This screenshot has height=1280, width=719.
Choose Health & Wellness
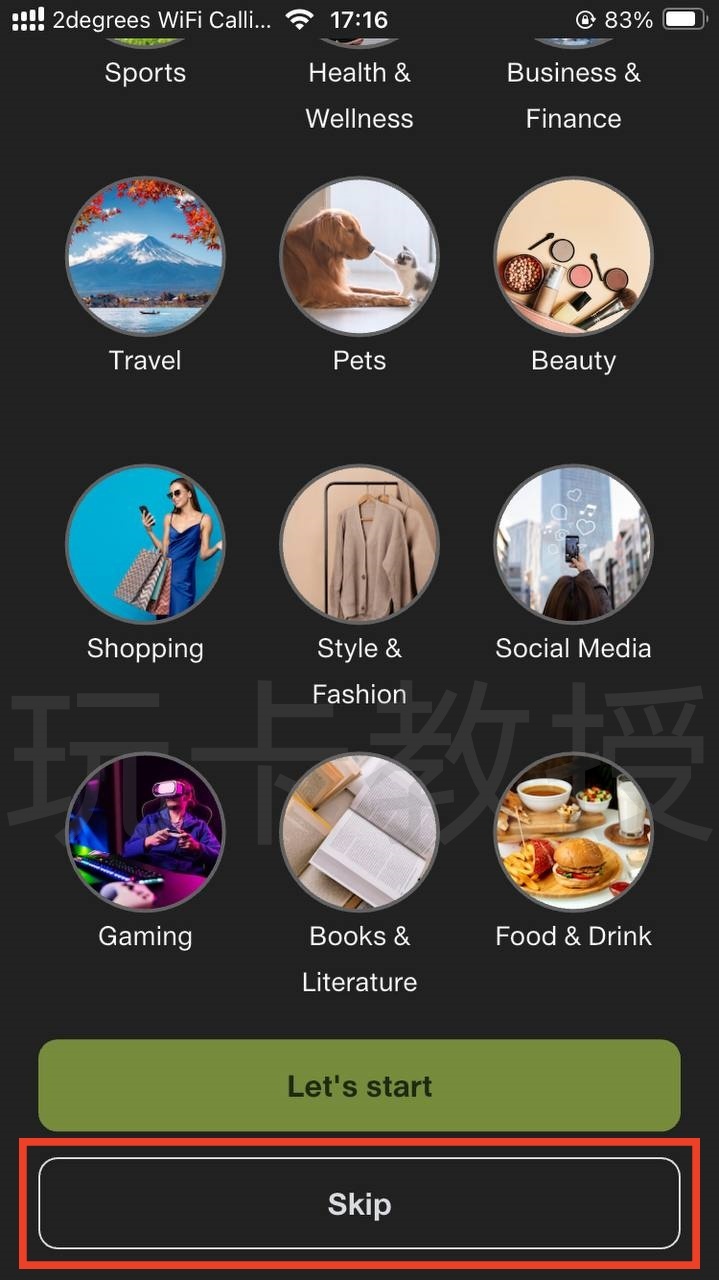(x=359, y=94)
